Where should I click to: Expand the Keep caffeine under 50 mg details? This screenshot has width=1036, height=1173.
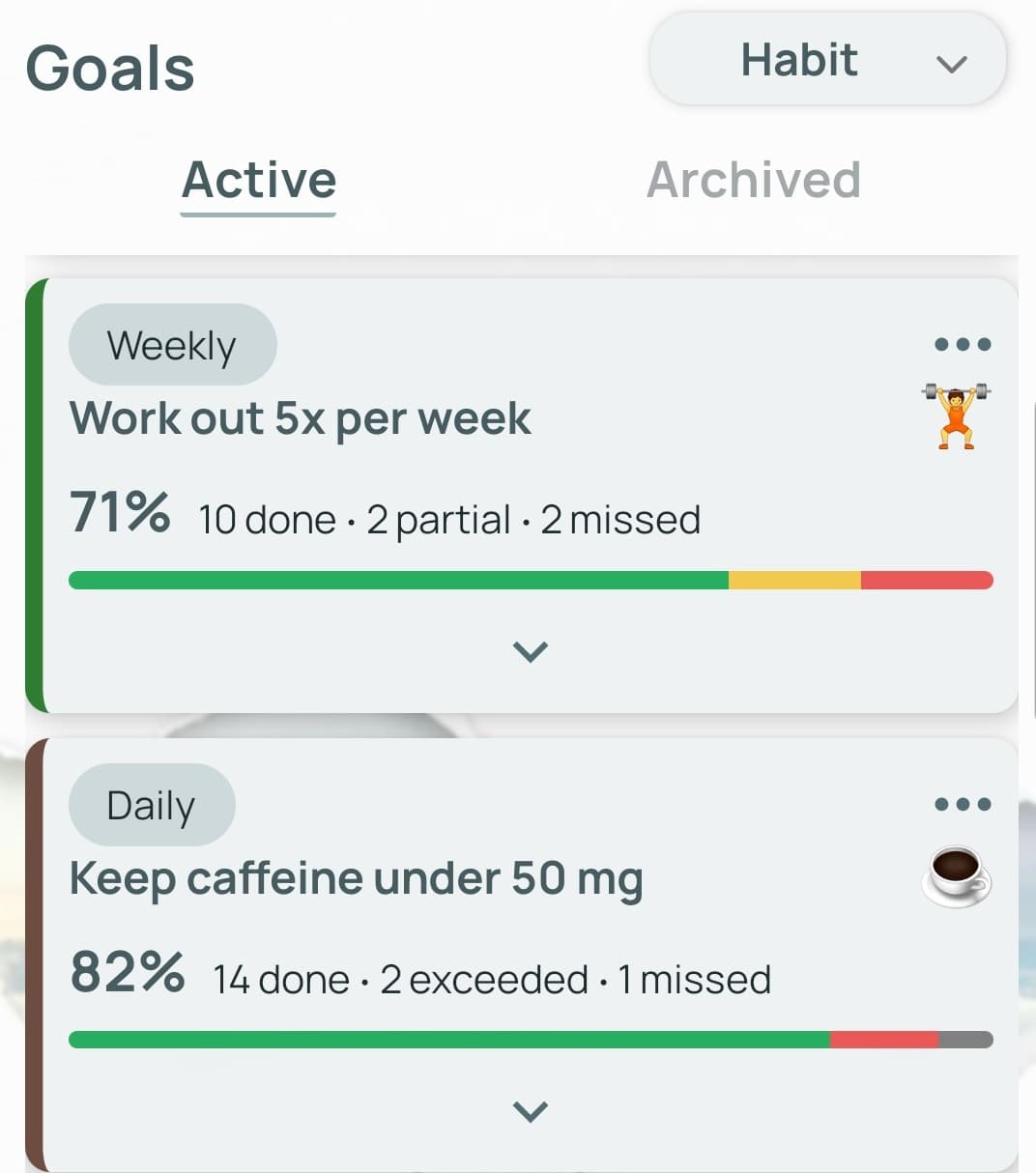pos(530,1111)
